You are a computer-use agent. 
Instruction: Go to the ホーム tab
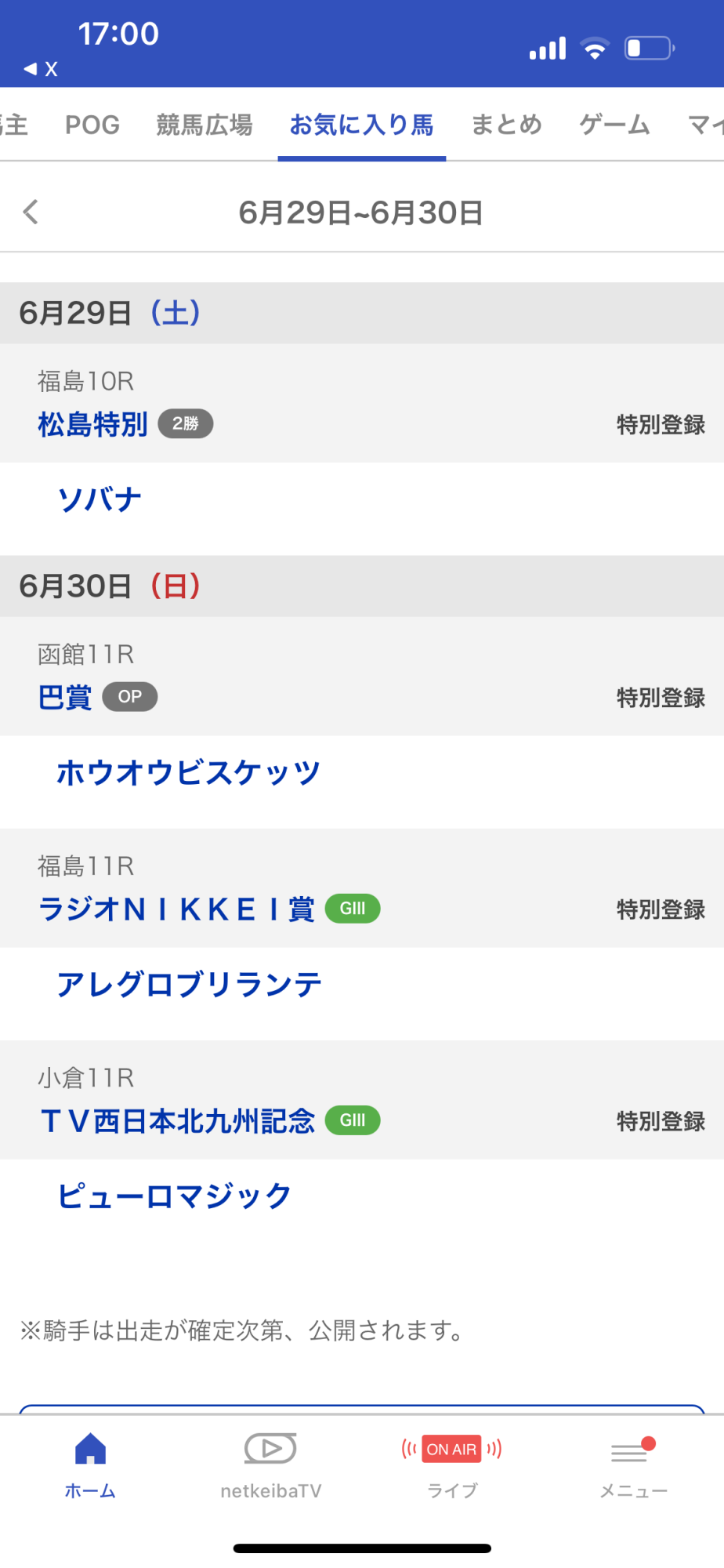pos(90,1465)
